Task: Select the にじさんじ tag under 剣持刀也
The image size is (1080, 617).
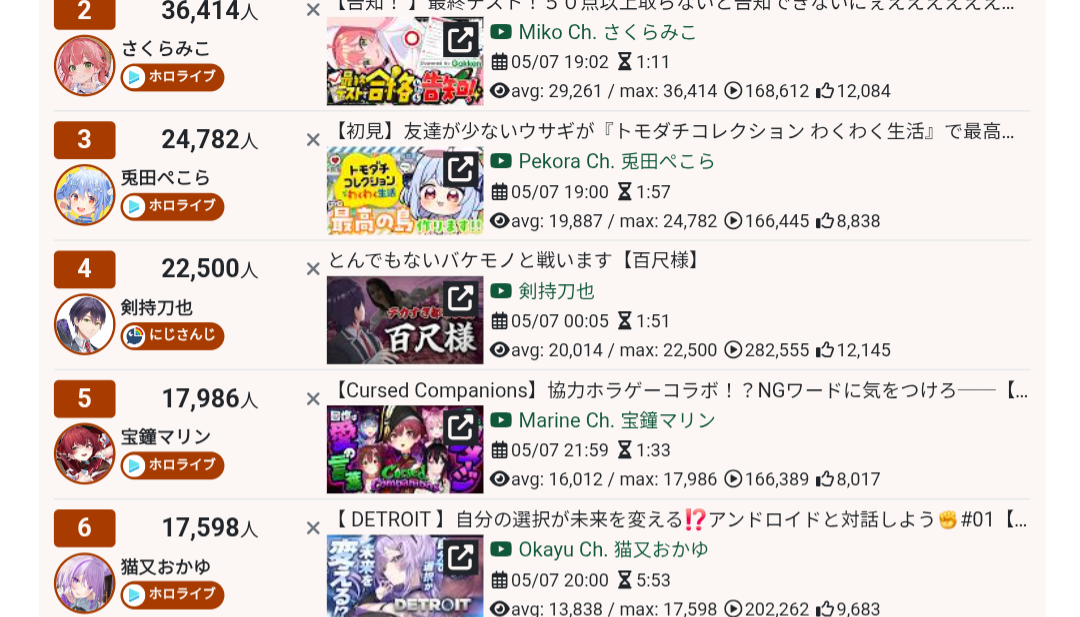Action: tap(172, 335)
